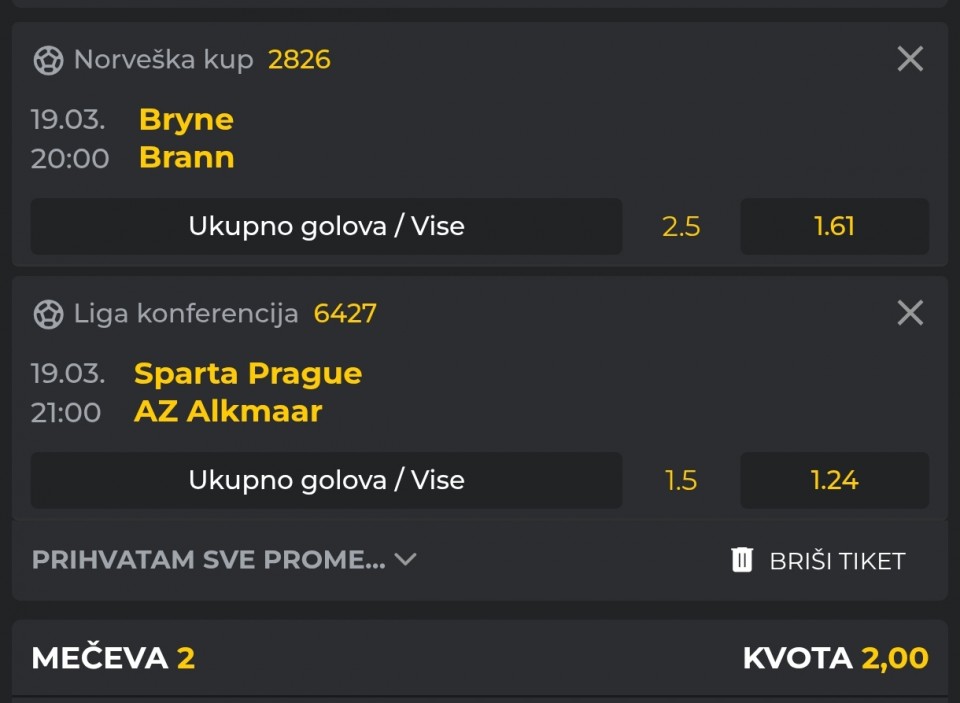The image size is (960, 703).
Task: Open bet type for Sparta Prague match
Action: 326,480
